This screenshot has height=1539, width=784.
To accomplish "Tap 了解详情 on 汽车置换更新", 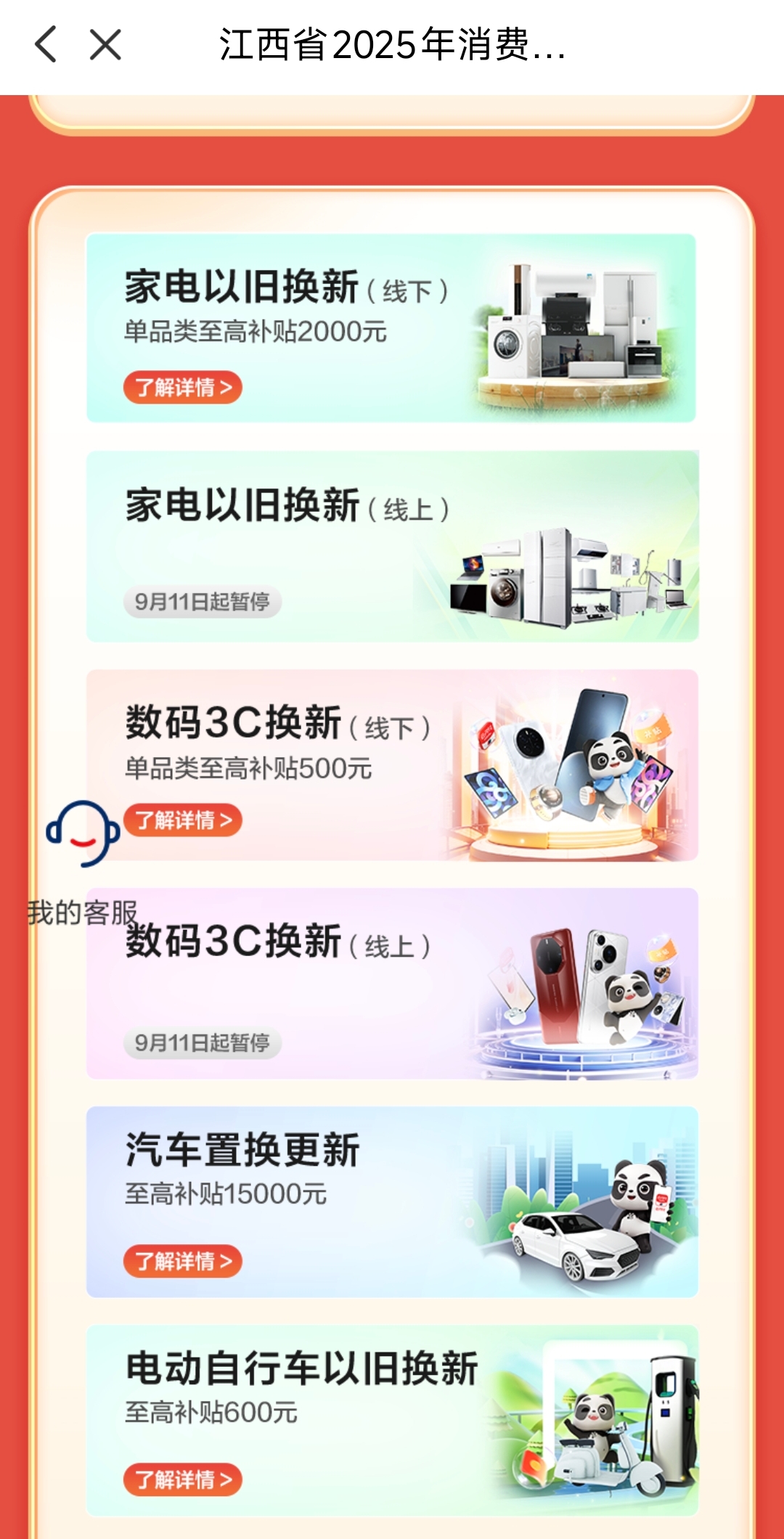I will 182,1261.
